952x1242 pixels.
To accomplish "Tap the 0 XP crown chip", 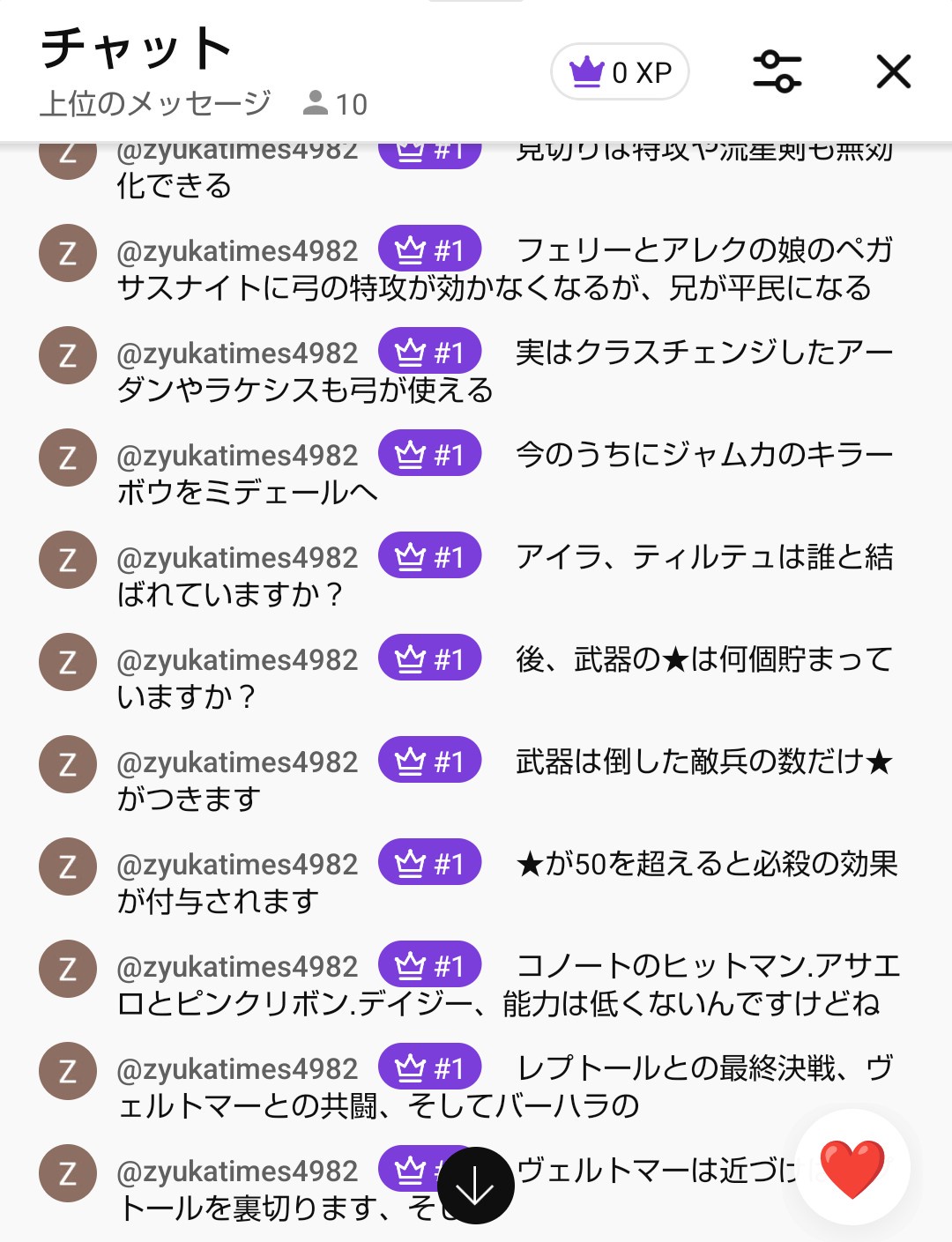I will 620,71.
